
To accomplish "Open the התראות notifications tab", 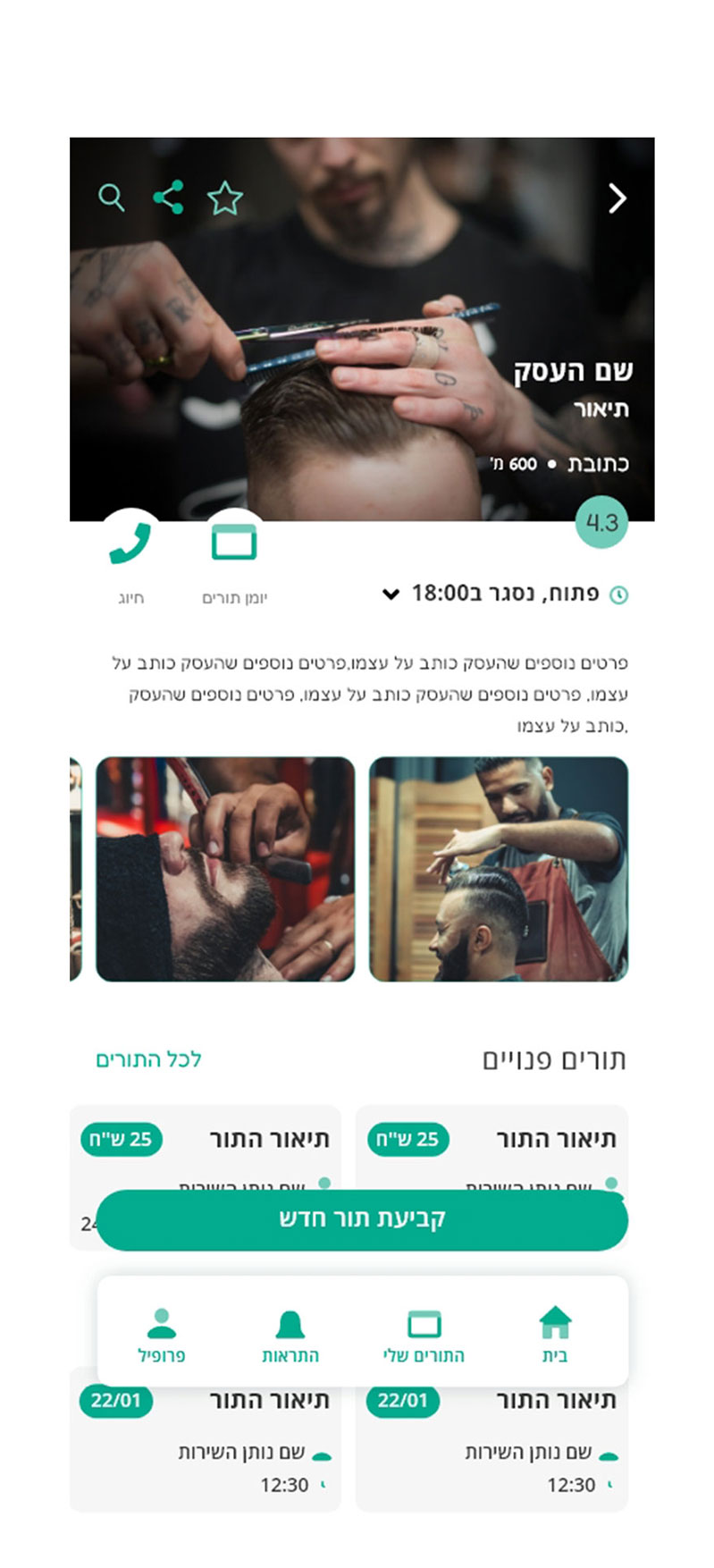I will pyautogui.click(x=290, y=1333).
